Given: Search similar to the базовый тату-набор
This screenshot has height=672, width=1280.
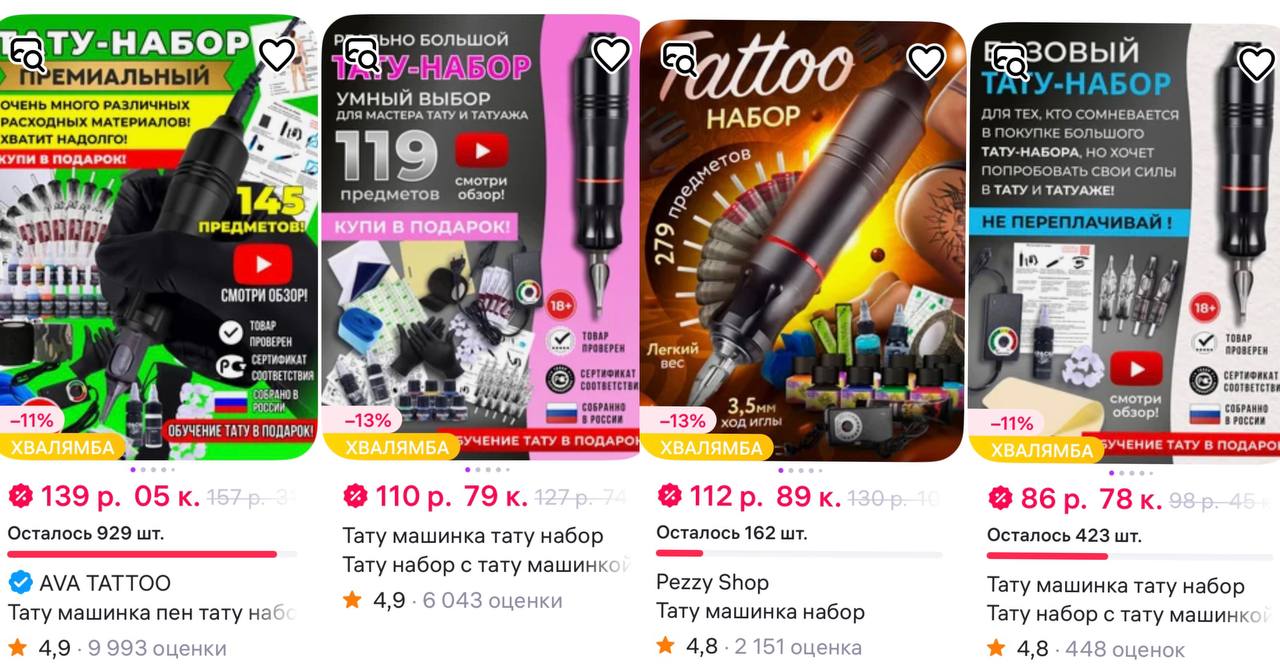Looking at the screenshot, I should pyautogui.click(x=1011, y=62).
